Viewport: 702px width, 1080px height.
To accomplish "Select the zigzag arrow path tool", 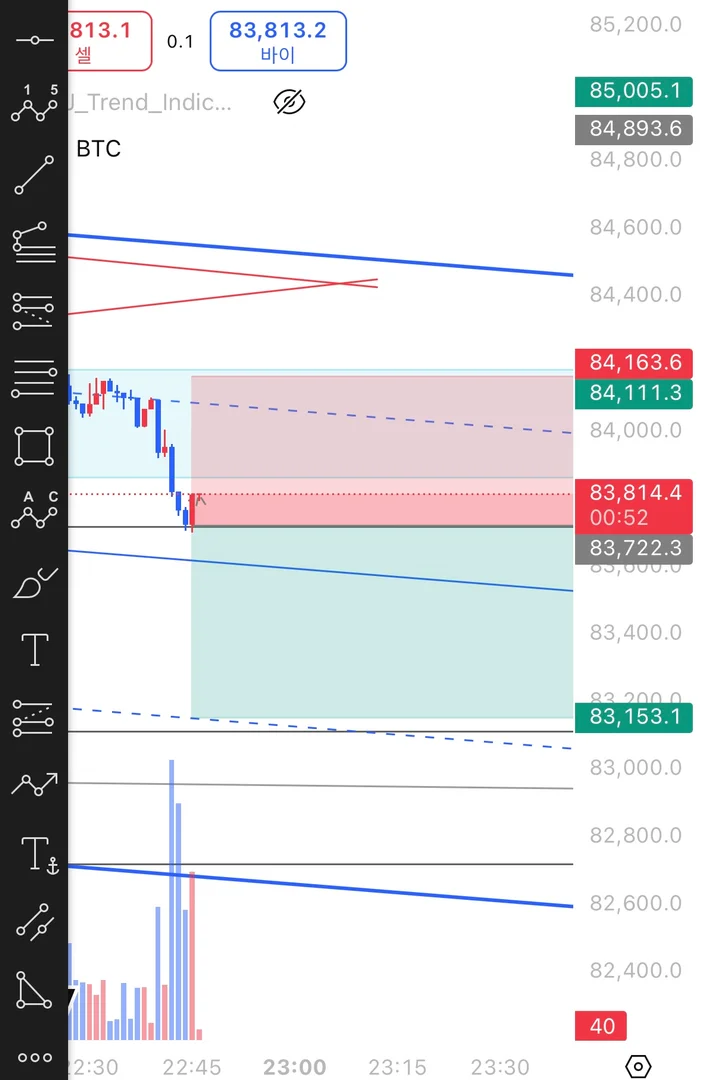I will point(35,785).
